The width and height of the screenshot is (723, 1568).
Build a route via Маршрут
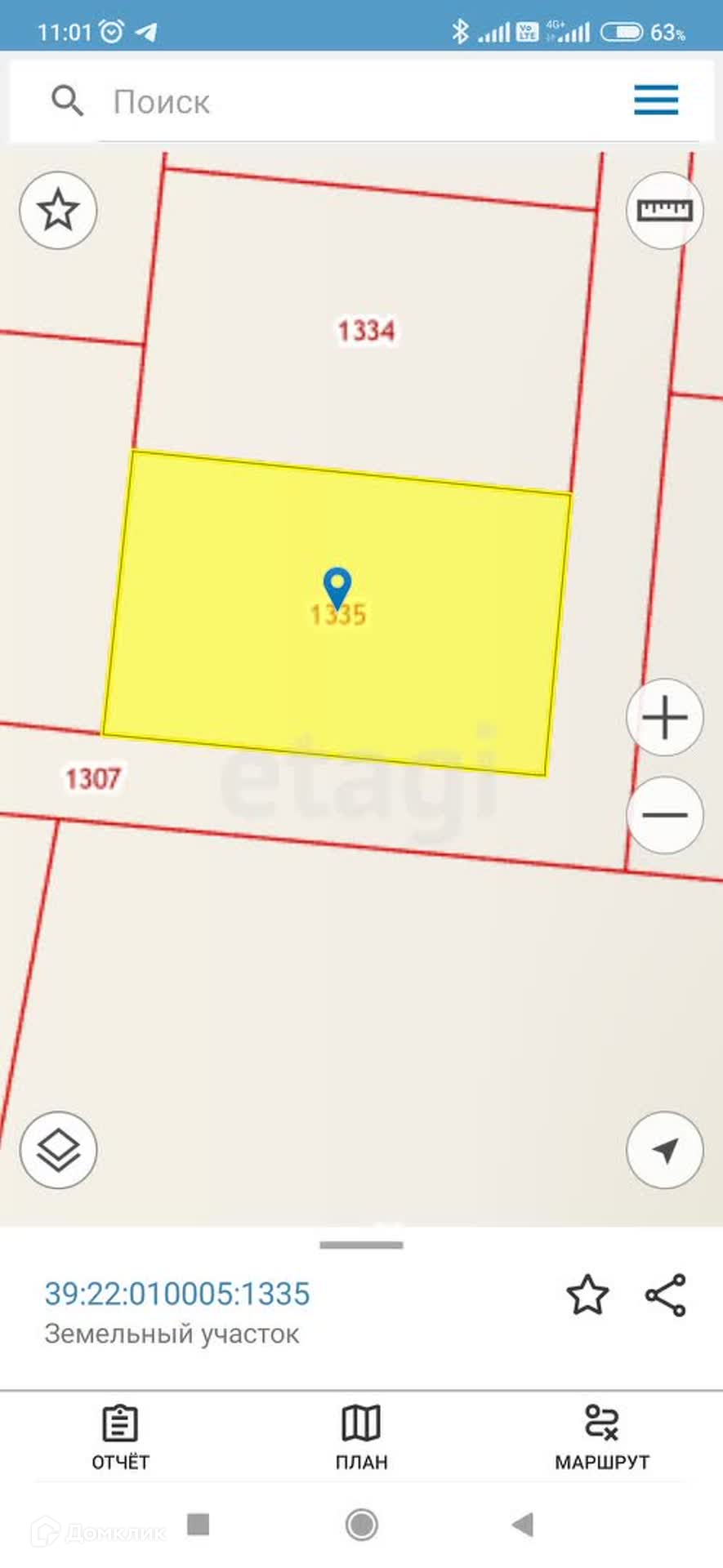[602, 1439]
